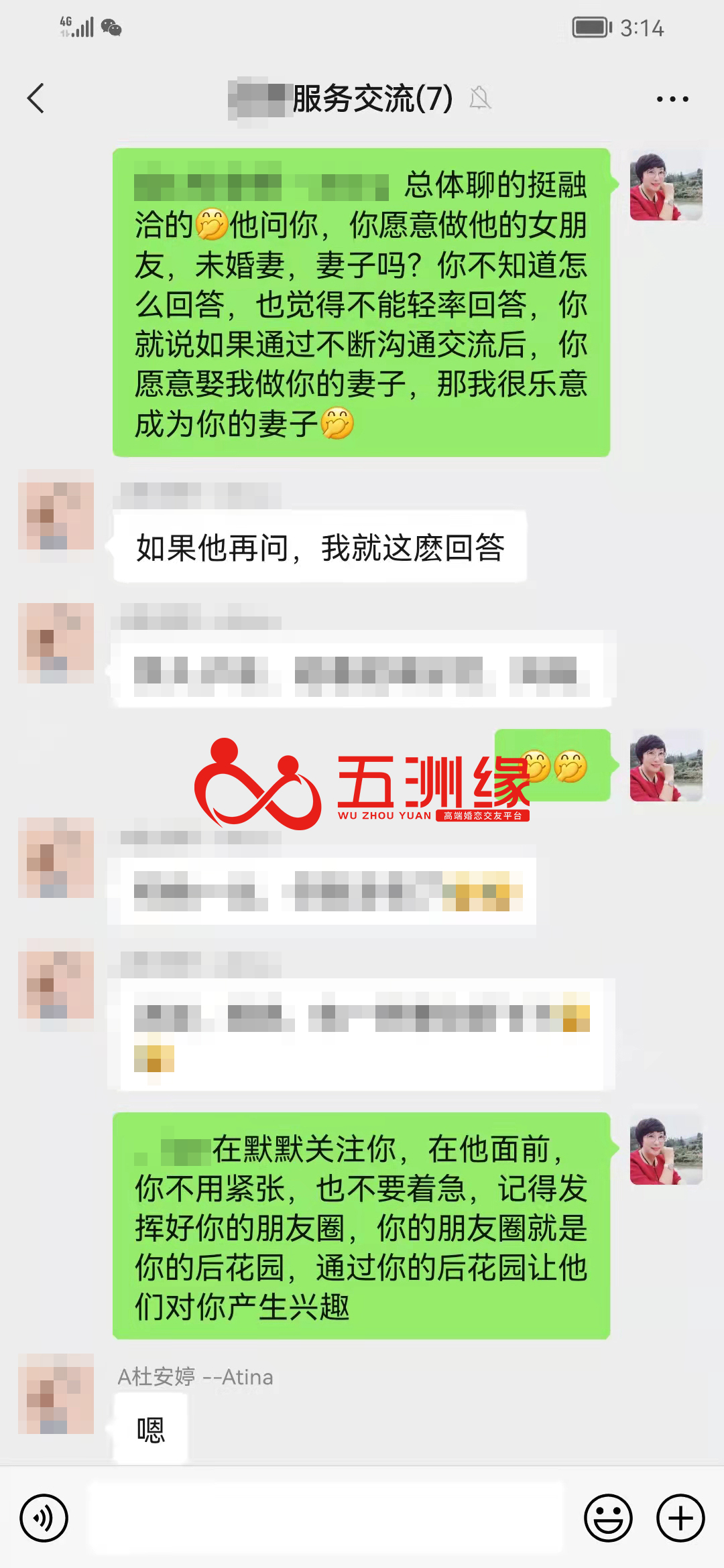Open the avatar beside 在默默关注你 message
This screenshot has width=724, height=1568.
click(x=666, y=1150)
